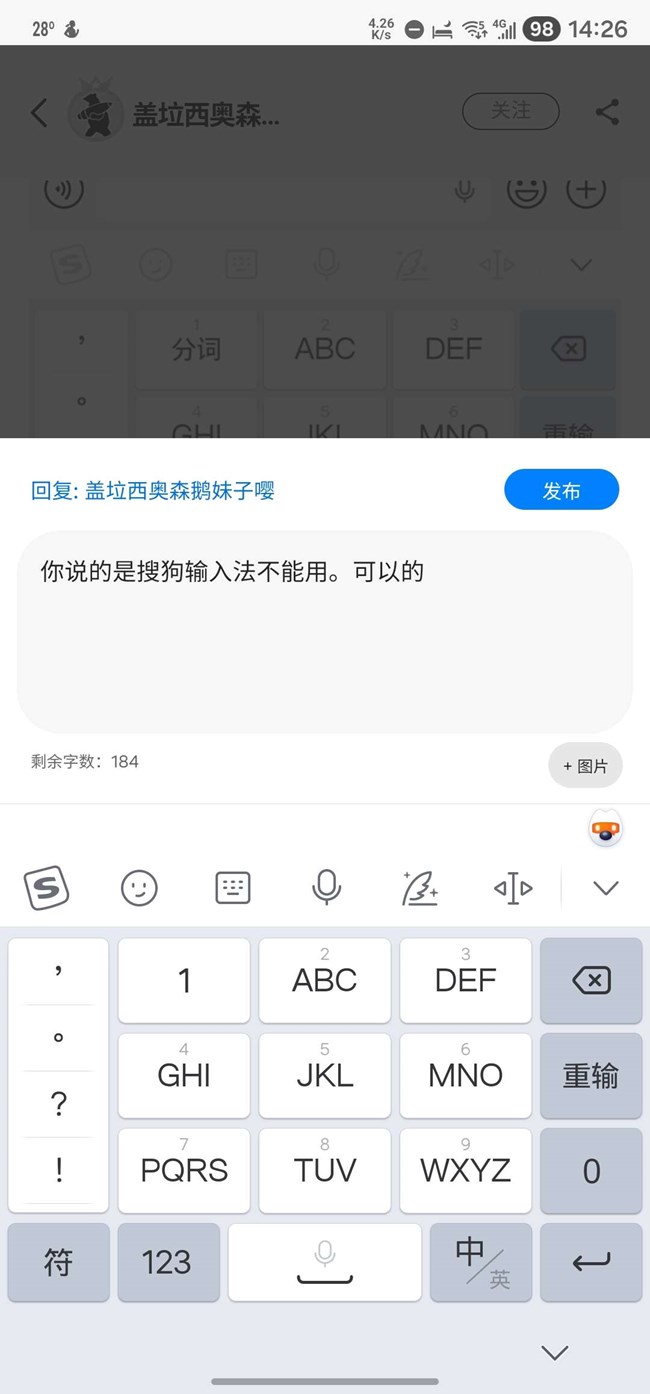The height and width of the screenshot is (1394, 650).
Task: Tap the space bar key
Action: (x=324, y=1262)
